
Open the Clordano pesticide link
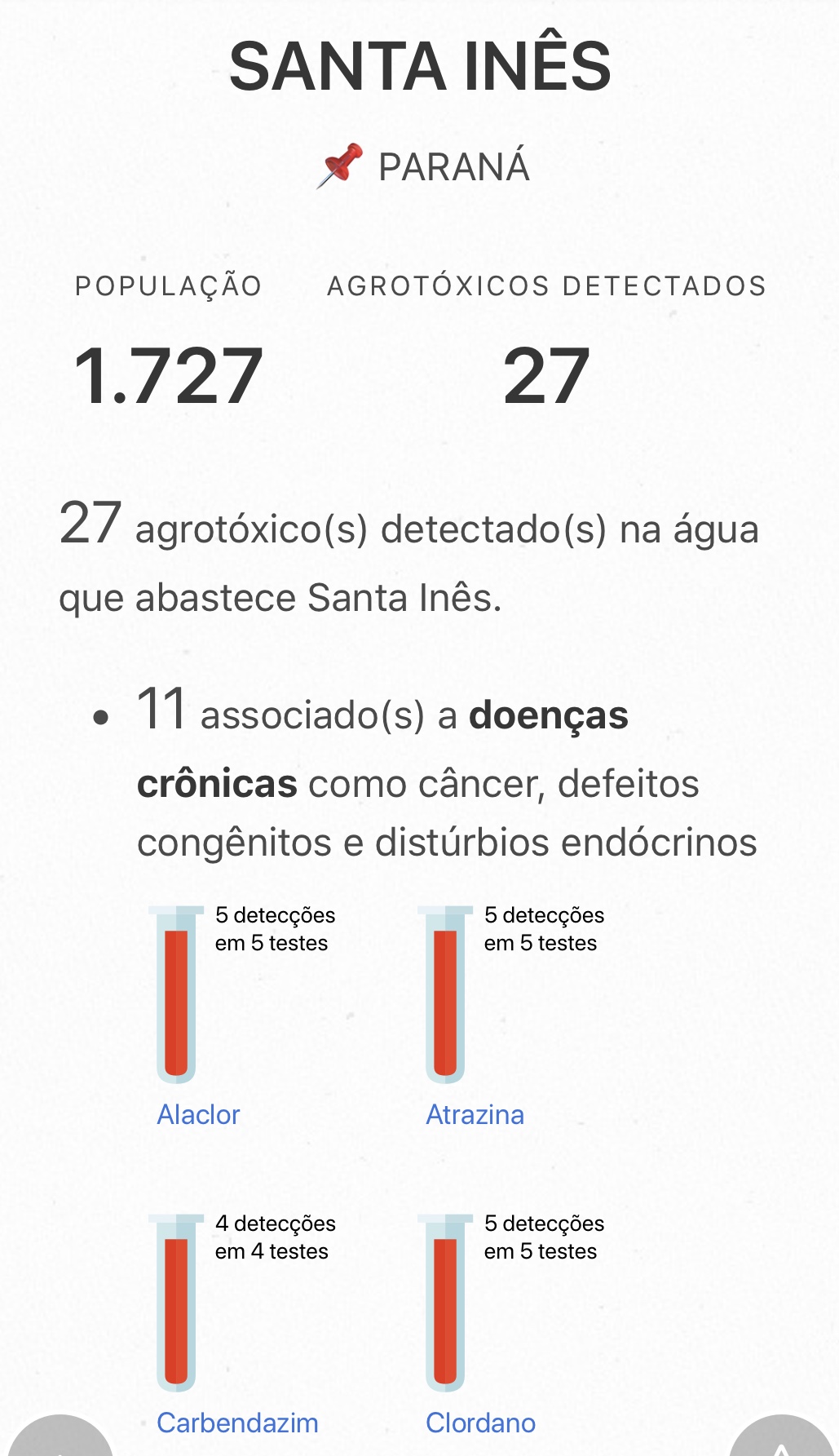[480, 1423]
